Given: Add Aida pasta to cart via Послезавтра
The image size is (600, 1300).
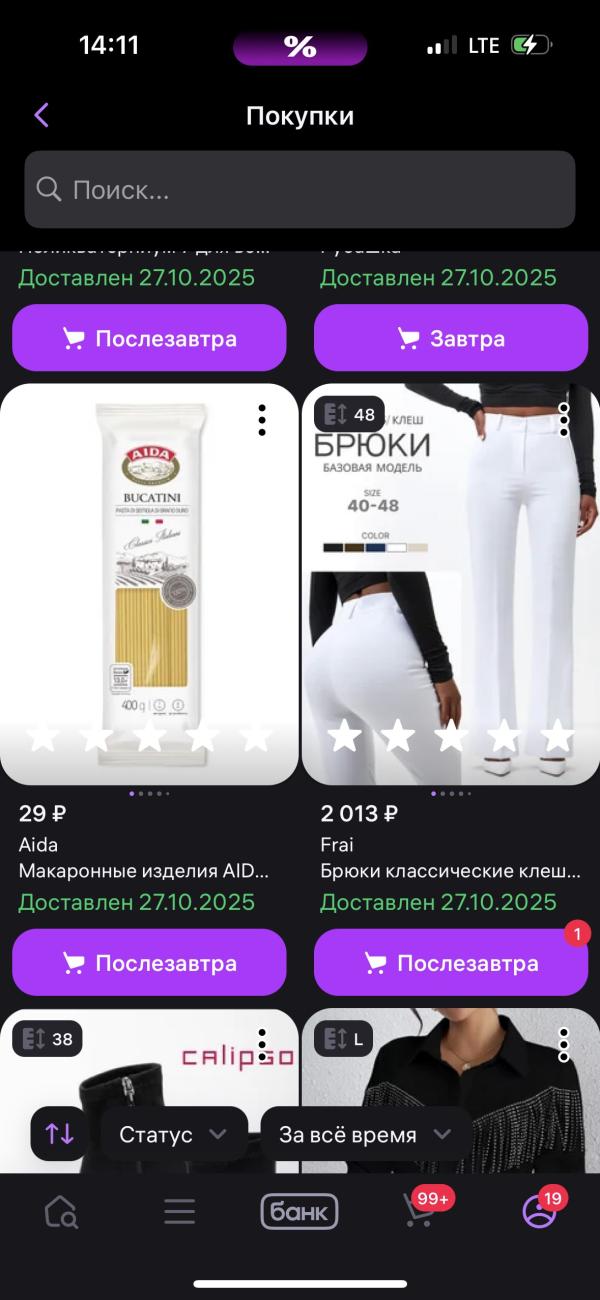Looking at the screenshot, I should 149,963.
